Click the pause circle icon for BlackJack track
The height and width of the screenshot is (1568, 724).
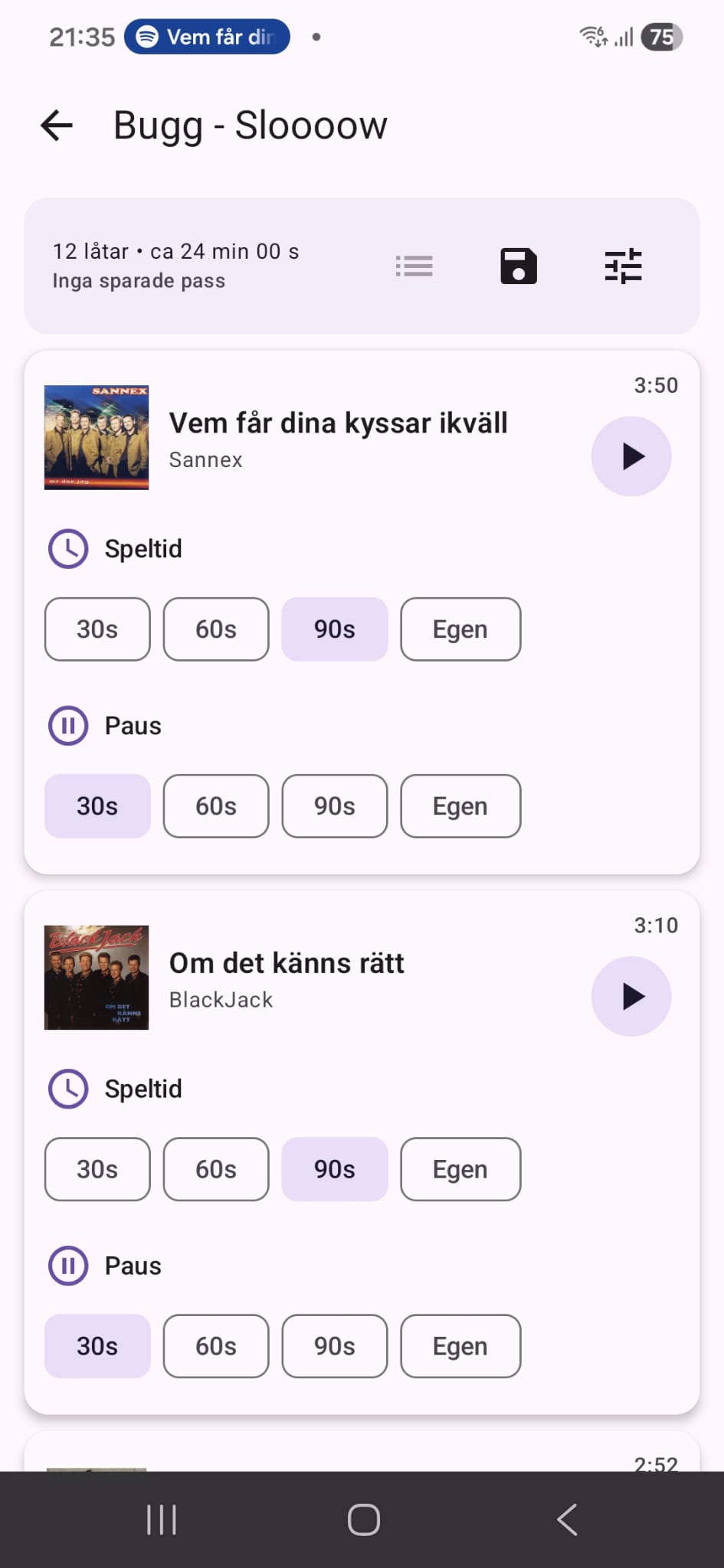pos(68,1266)
